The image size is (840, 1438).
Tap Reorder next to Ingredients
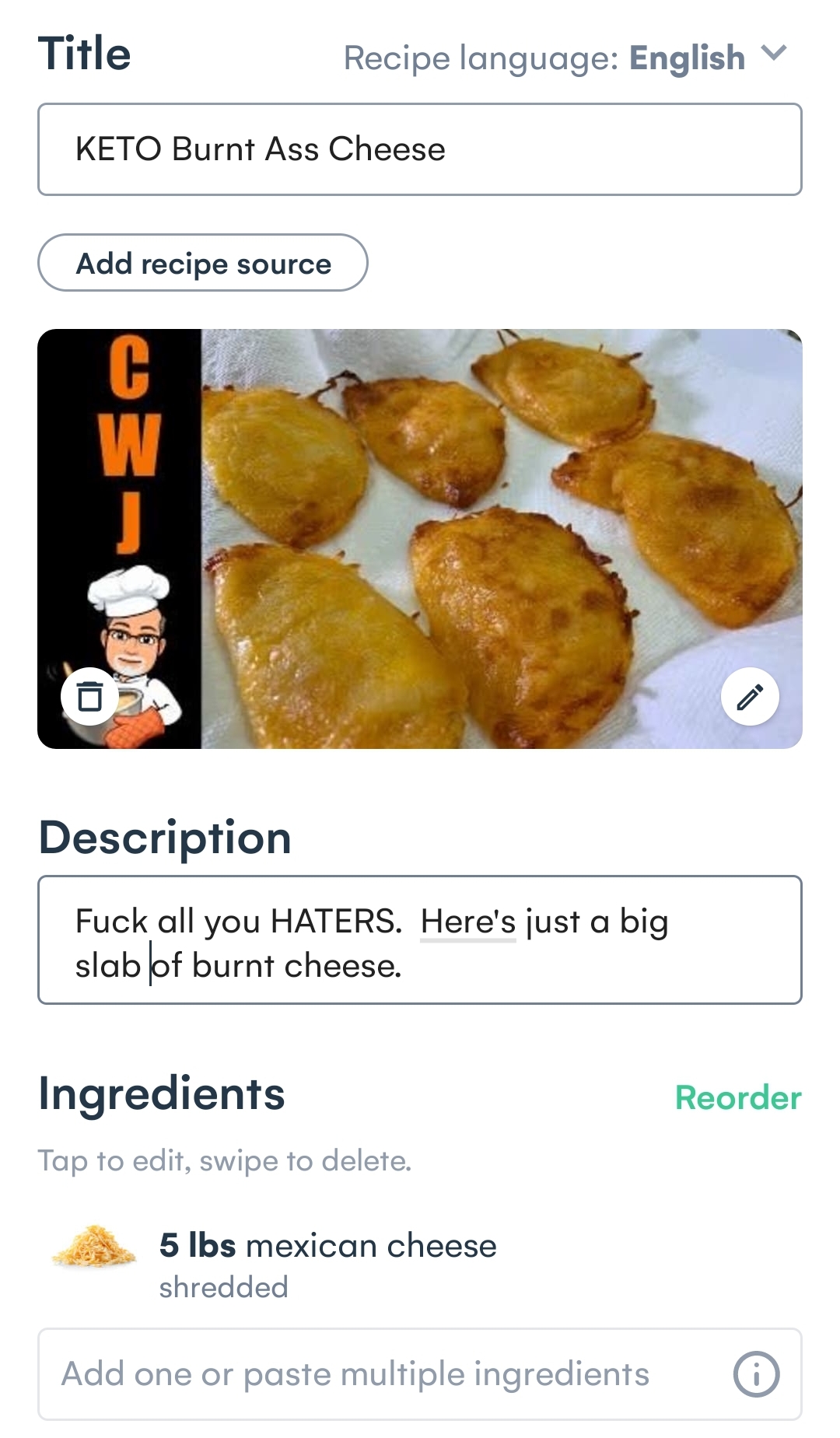tap(737, 1097)
